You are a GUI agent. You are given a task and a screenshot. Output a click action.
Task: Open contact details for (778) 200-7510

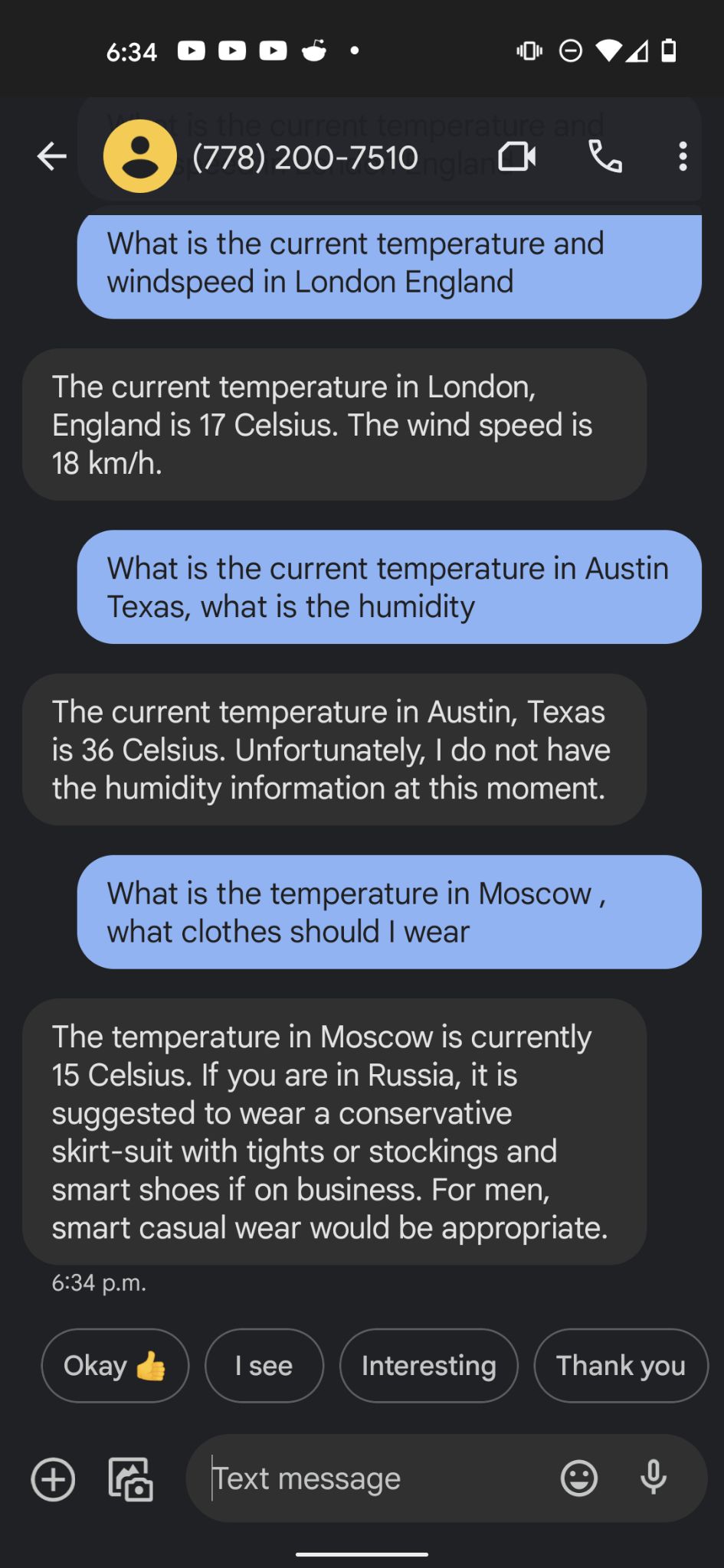click(x=304, y=158)
